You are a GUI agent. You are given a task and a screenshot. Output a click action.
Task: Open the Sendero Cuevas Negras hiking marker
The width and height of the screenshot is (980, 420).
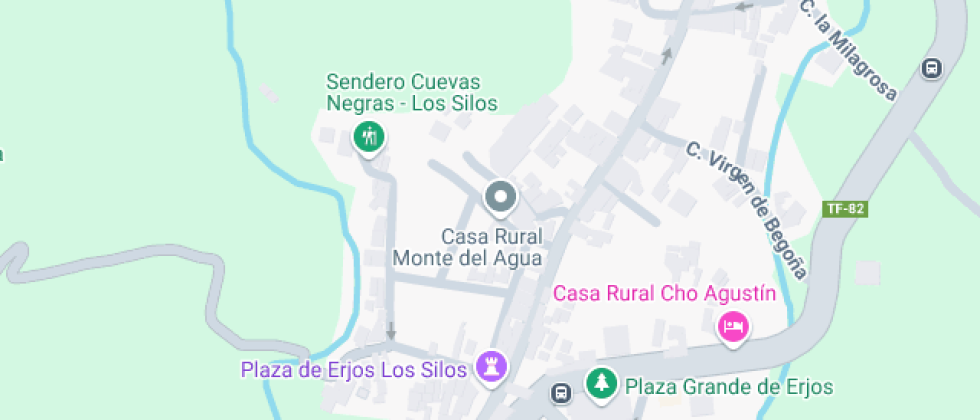tap(370, 137)
